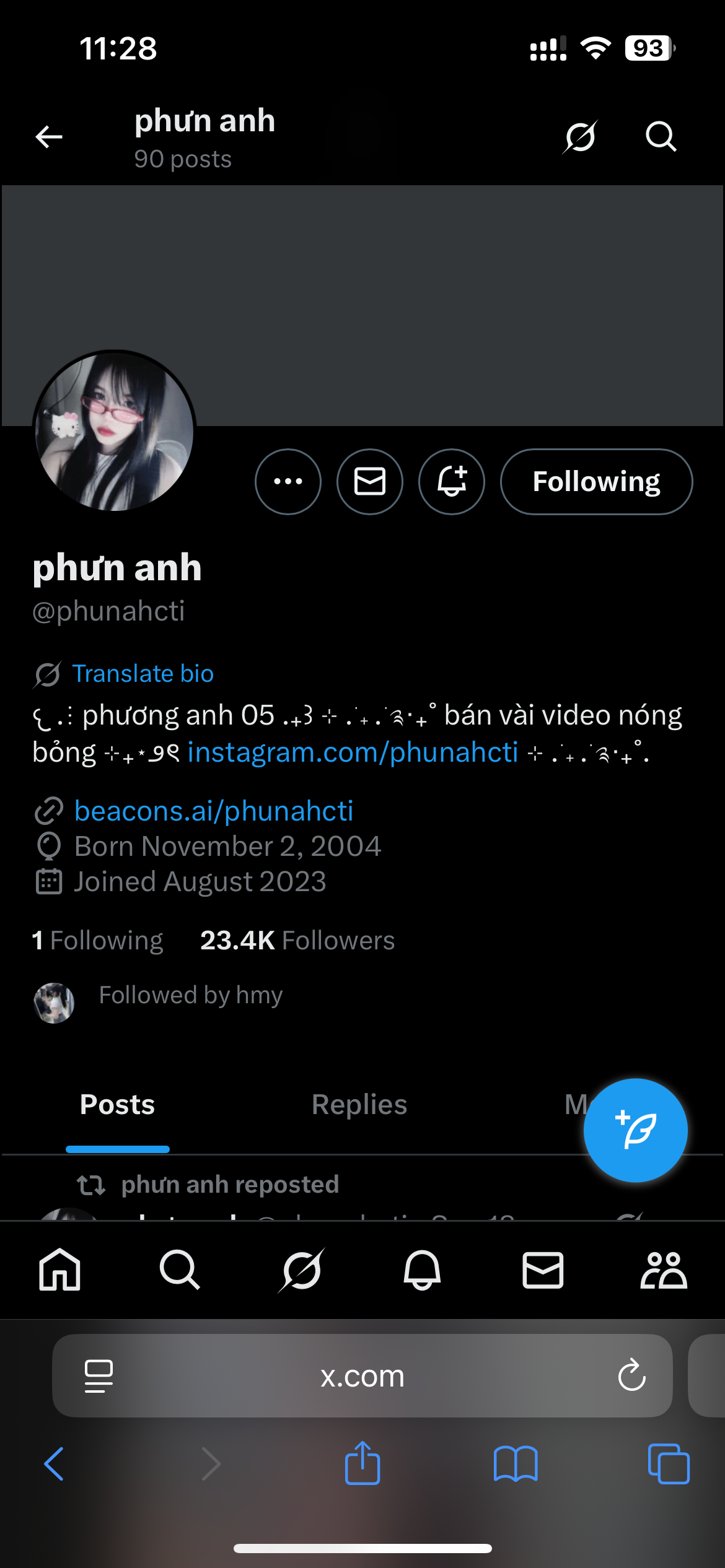Screen dimensions: 725x1568
Task: Go to the Home timeline tab
Action: (x=59, y=1270)
